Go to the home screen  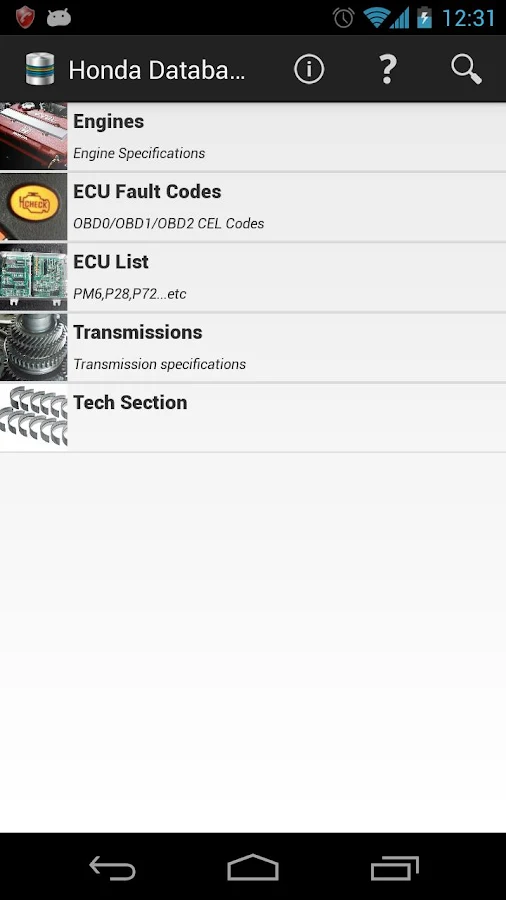253,867
